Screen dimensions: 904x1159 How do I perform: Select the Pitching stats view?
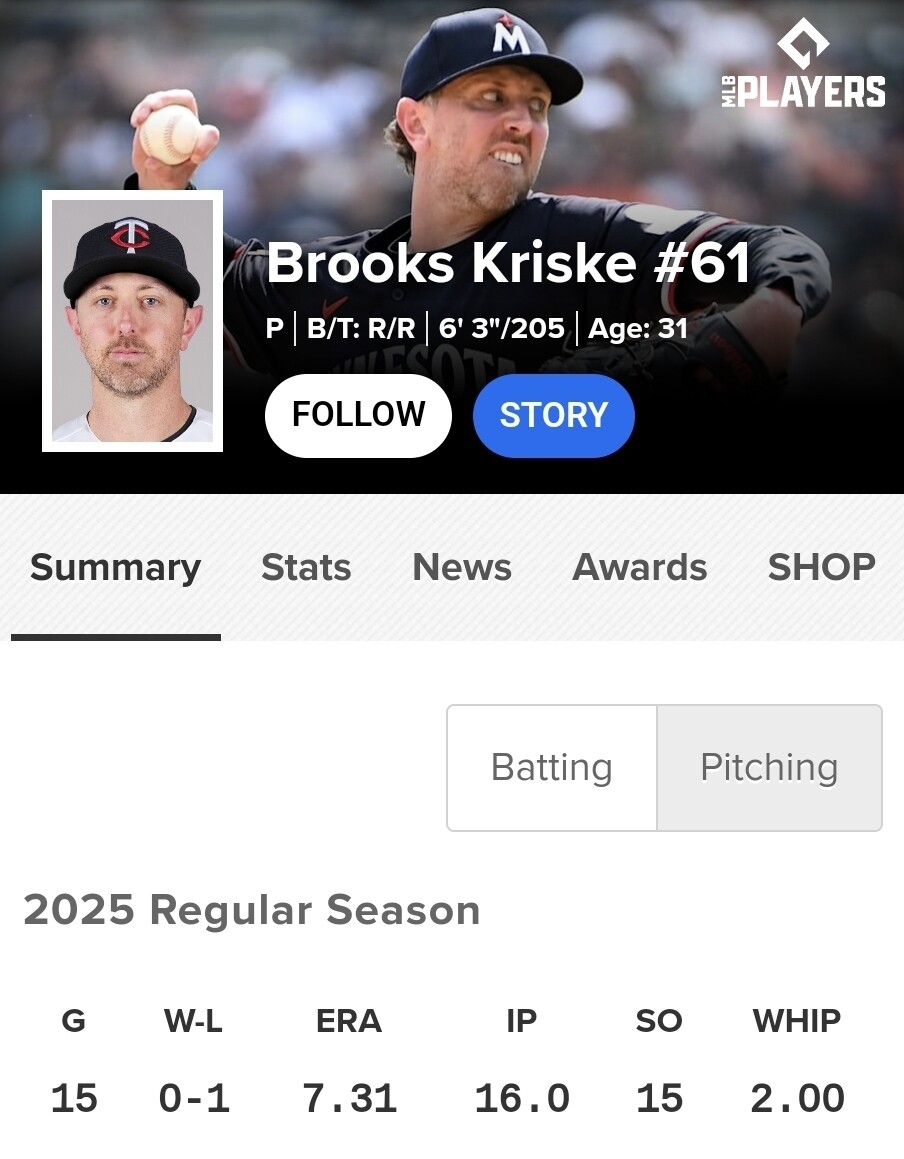769,767
